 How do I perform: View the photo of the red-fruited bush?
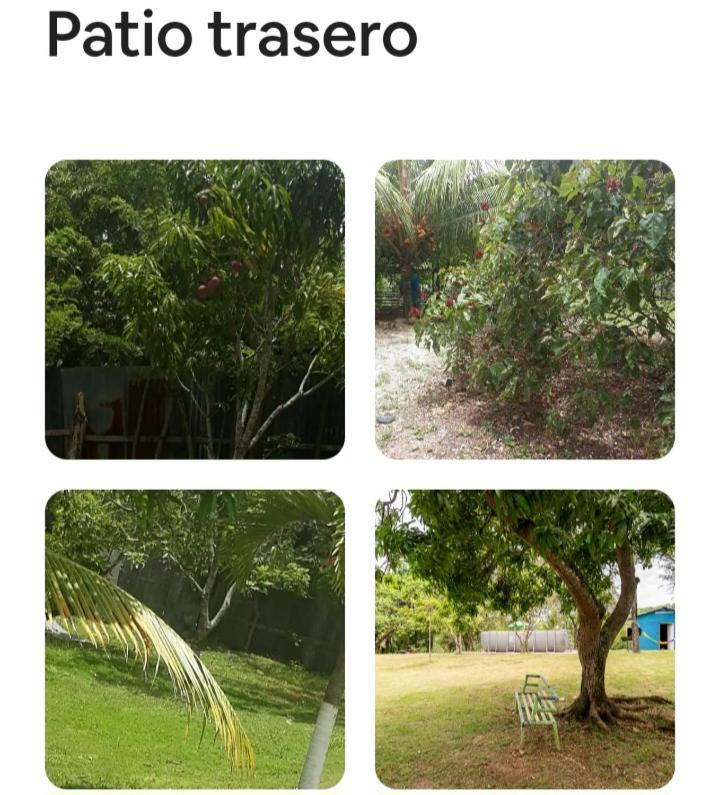tap(525, 309)
